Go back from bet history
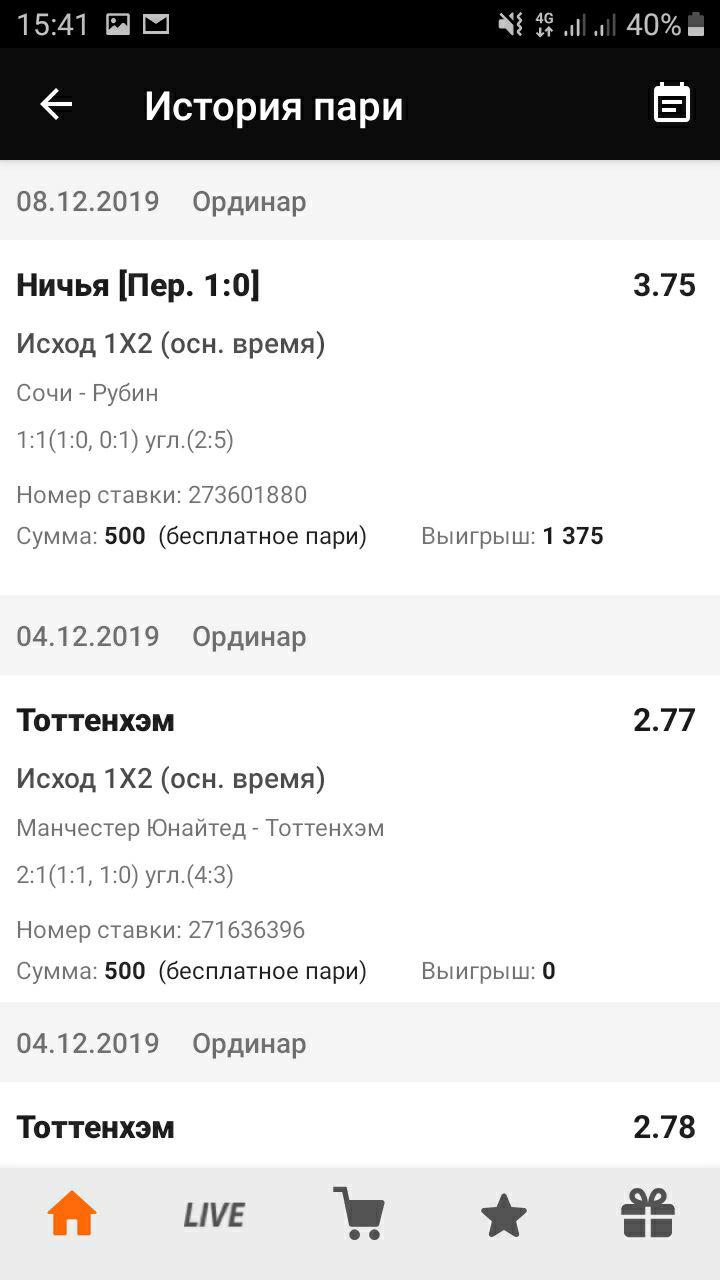 pos(56,104)
